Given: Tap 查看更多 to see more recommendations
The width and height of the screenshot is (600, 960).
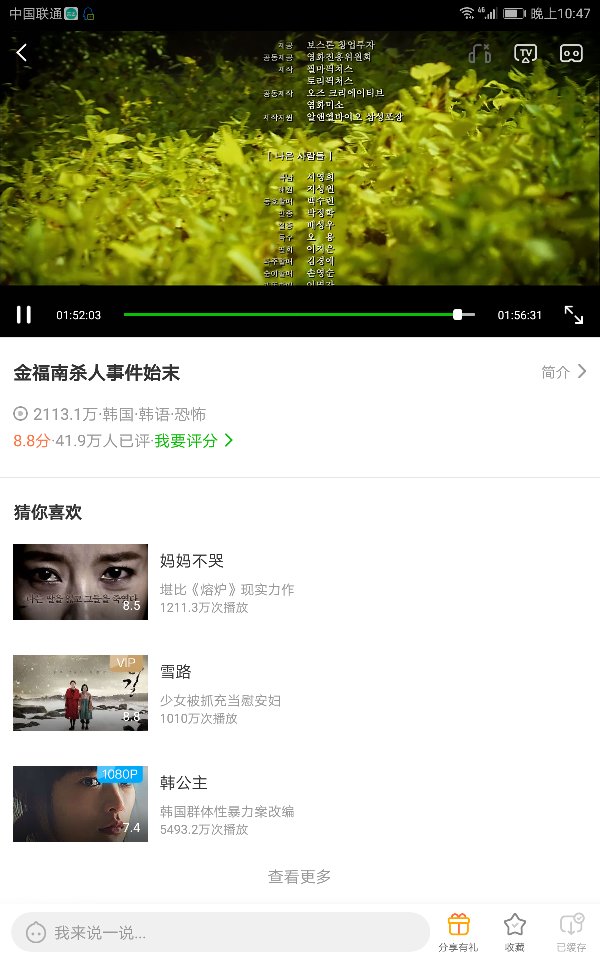Looking at the screenshot, I should point(299,877).
